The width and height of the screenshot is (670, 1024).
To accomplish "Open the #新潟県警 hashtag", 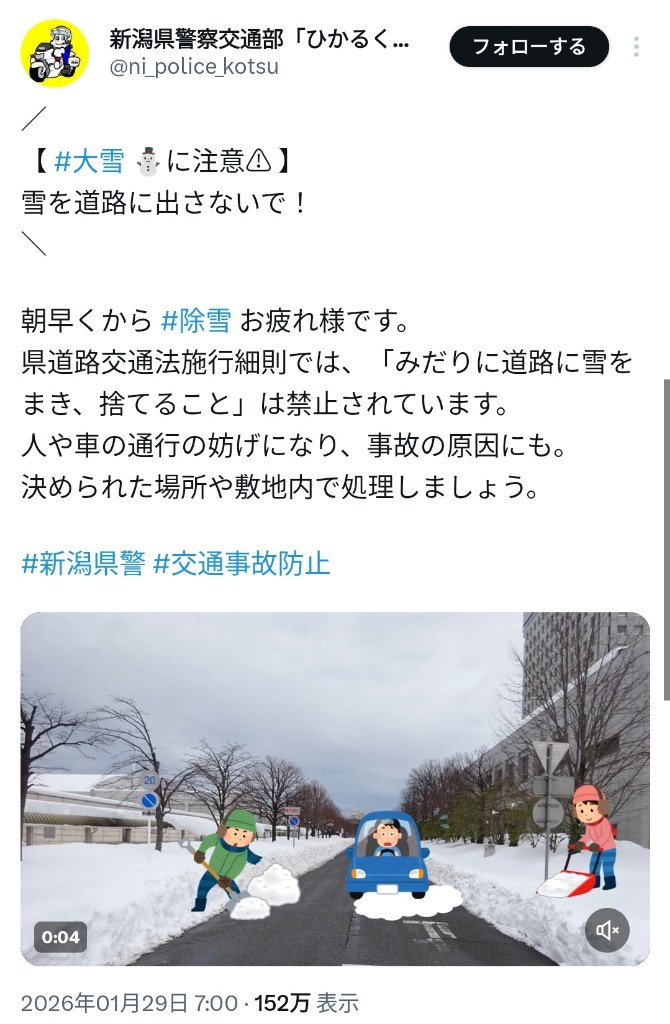I will [83, 563].
